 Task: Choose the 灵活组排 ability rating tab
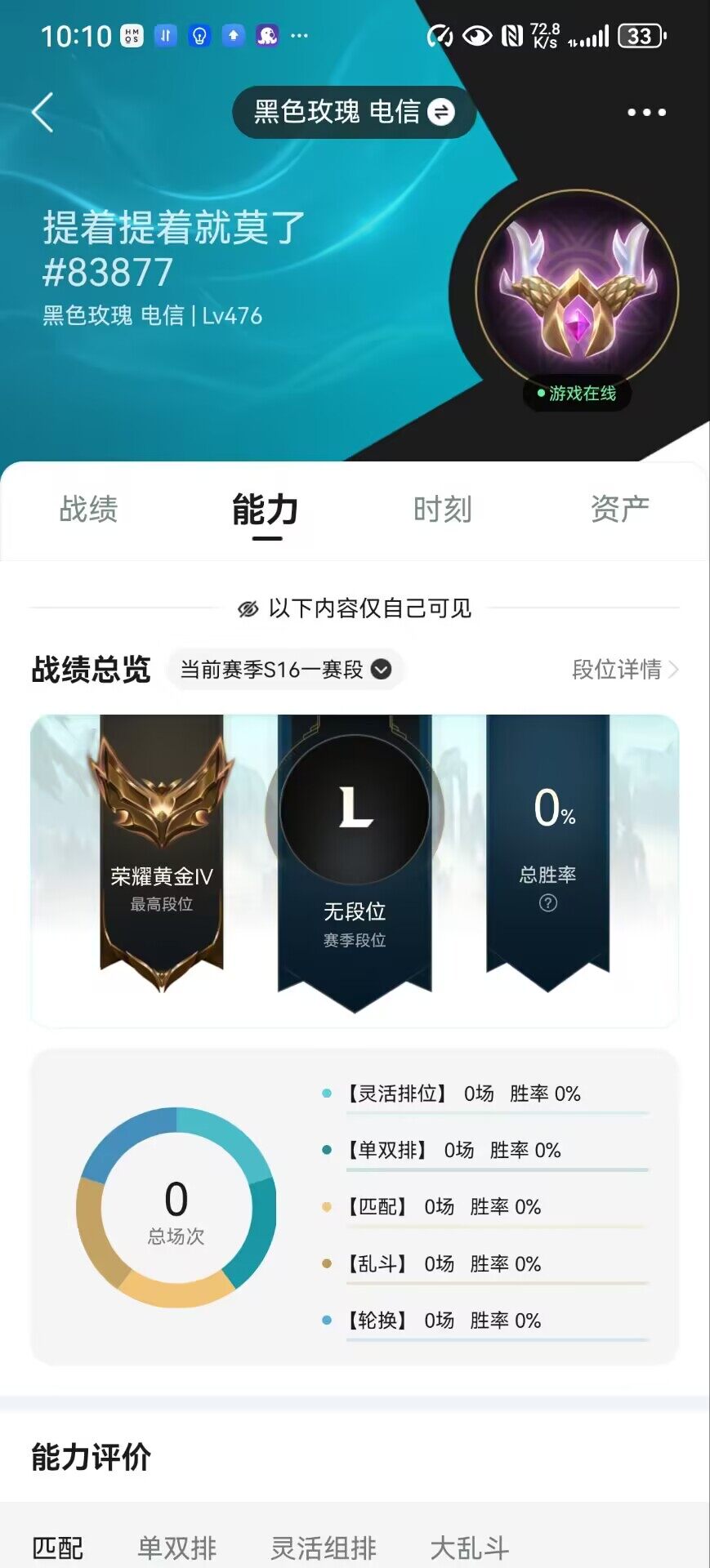pyautogui.click(x=324, y=1547)
